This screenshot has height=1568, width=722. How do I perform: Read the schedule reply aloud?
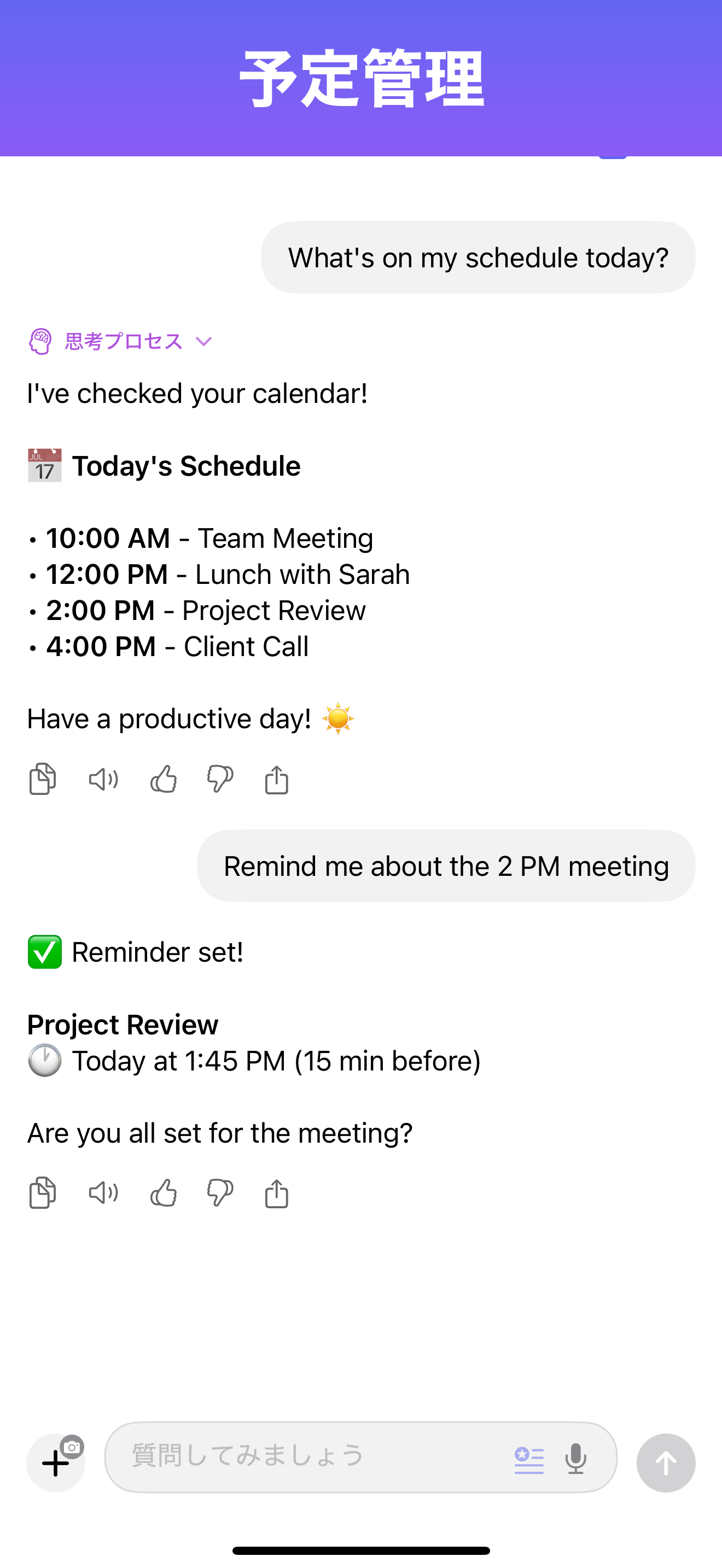click(103, 779)
